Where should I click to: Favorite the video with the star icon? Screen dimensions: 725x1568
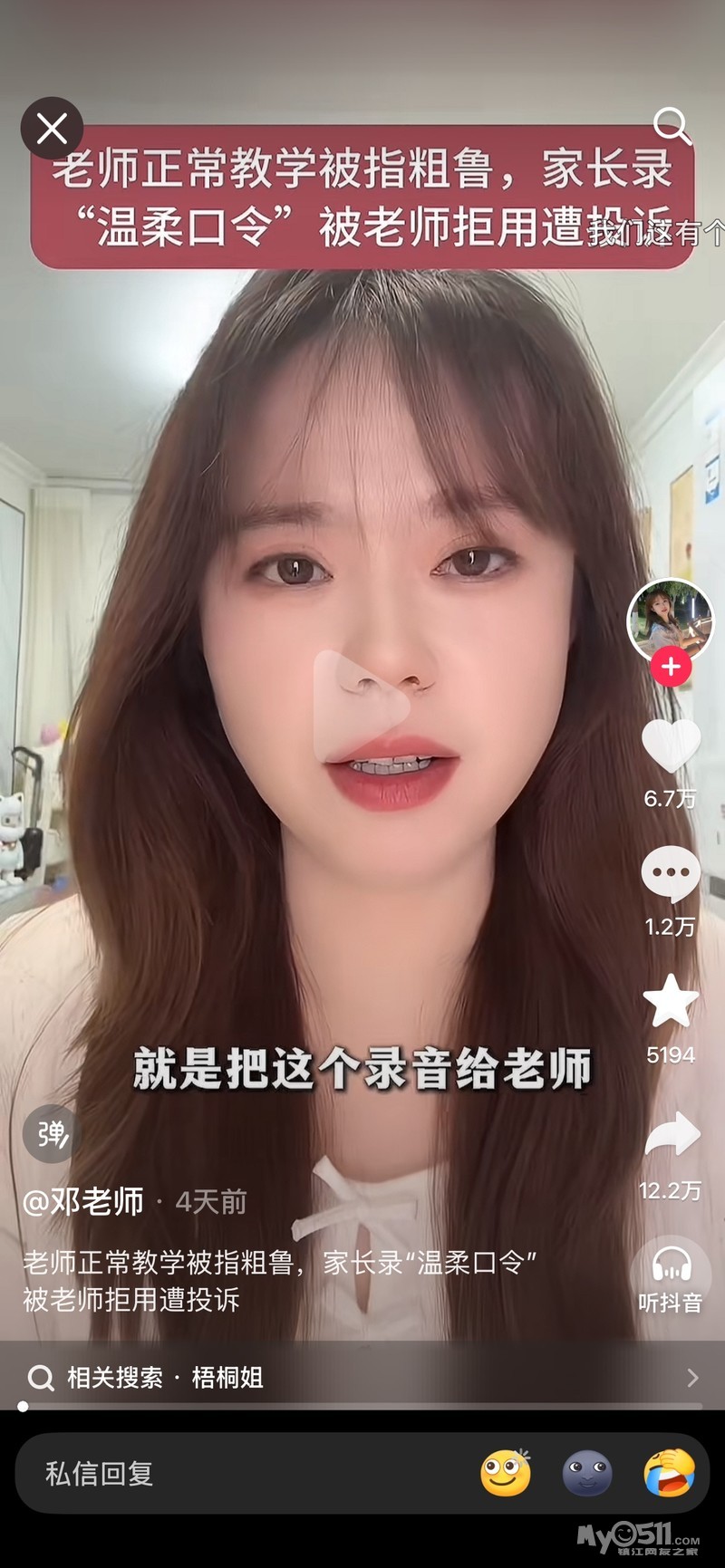tap(671, 1002)
